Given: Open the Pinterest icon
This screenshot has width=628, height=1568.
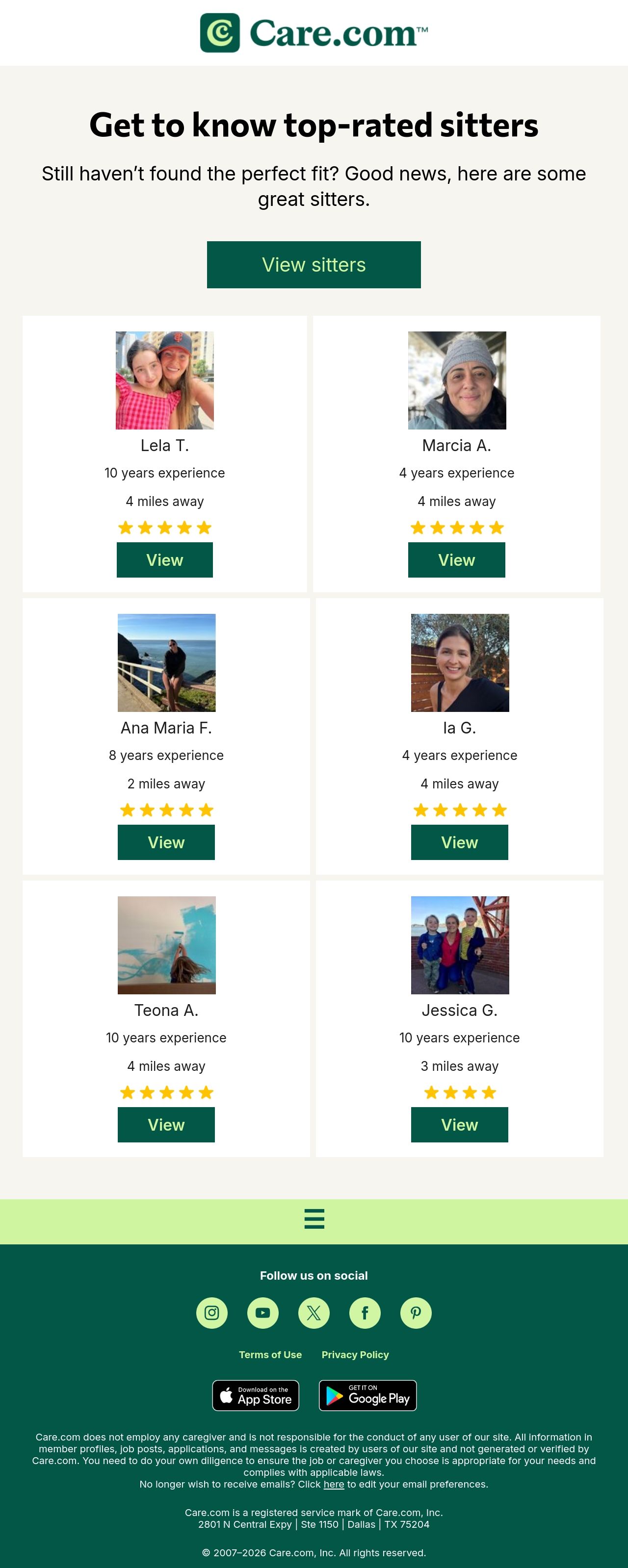Looking at the screenshot, I should tap(416, 1313).
